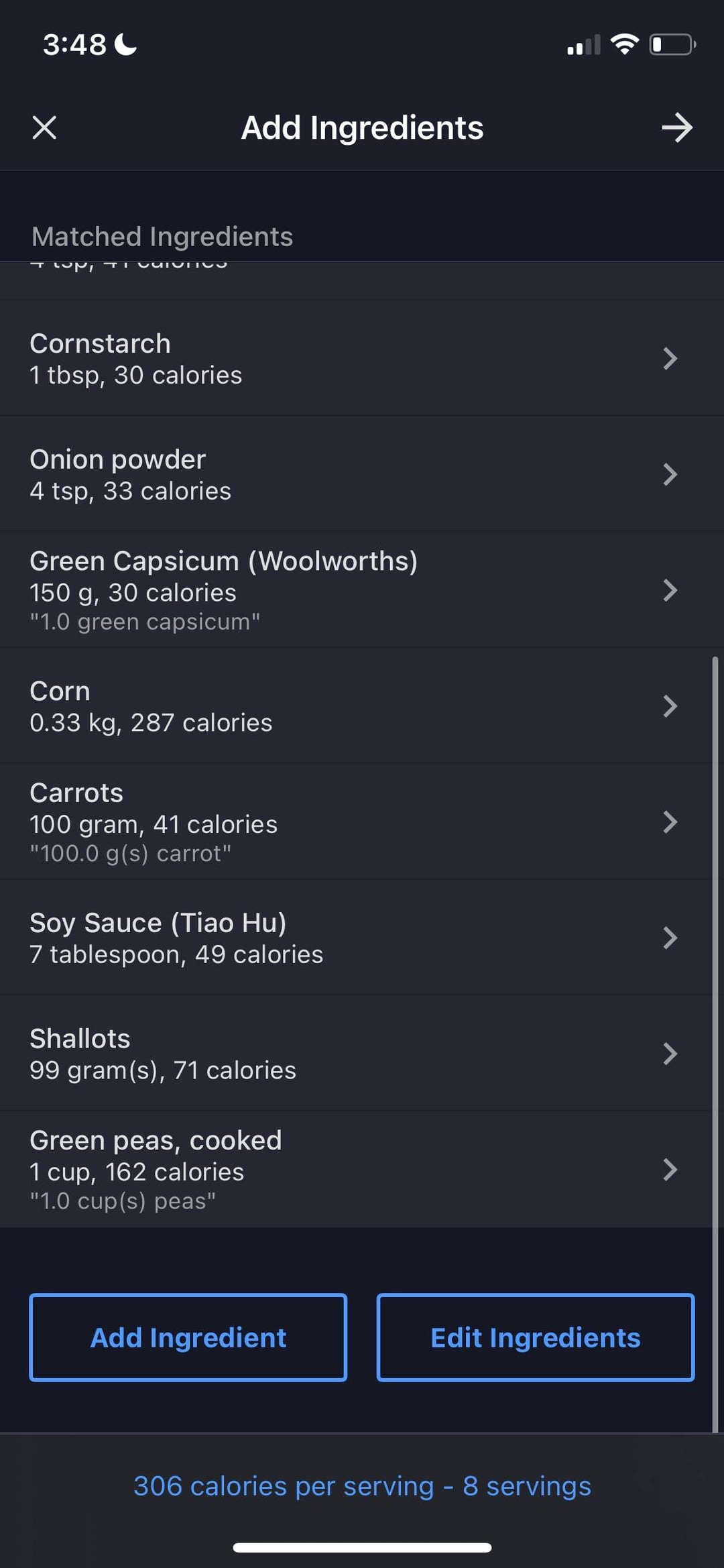Open the Shallots ingredient
Screen dimensions: 724x1568
362,1054
